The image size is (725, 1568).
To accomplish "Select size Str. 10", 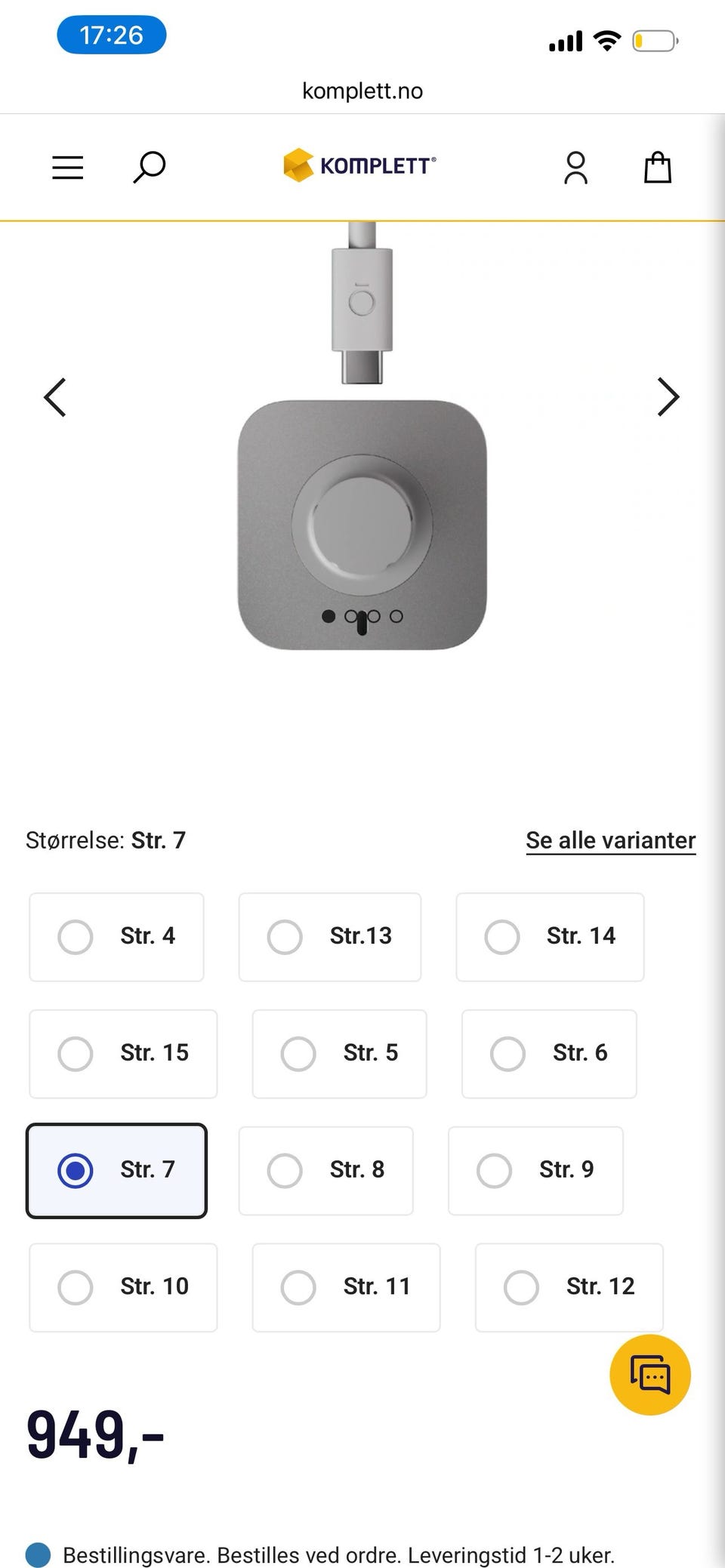I will click(123, 1288).
